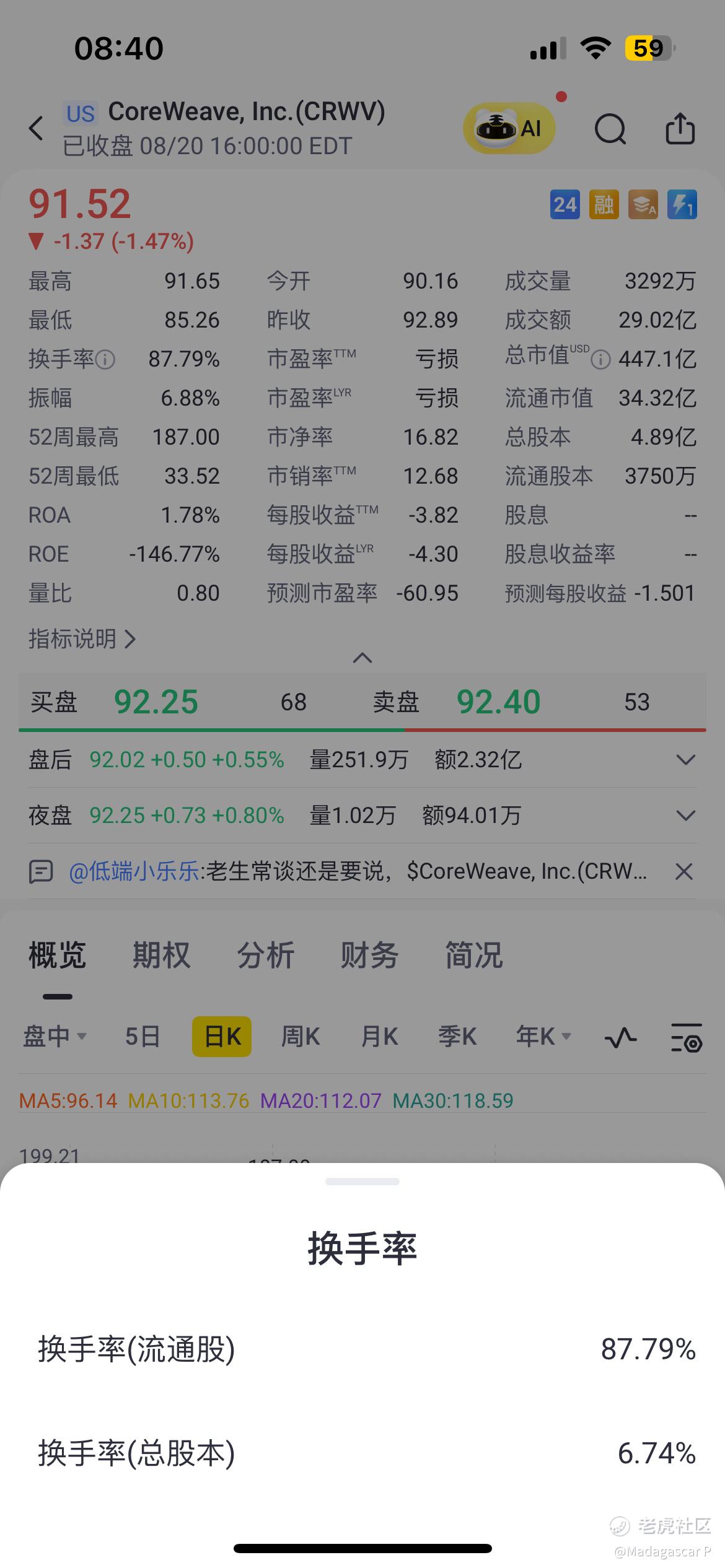The width and height of the screenshot is (725, 1568).
Task: Go back with the top-left arrow
Action: click(37, 128)
